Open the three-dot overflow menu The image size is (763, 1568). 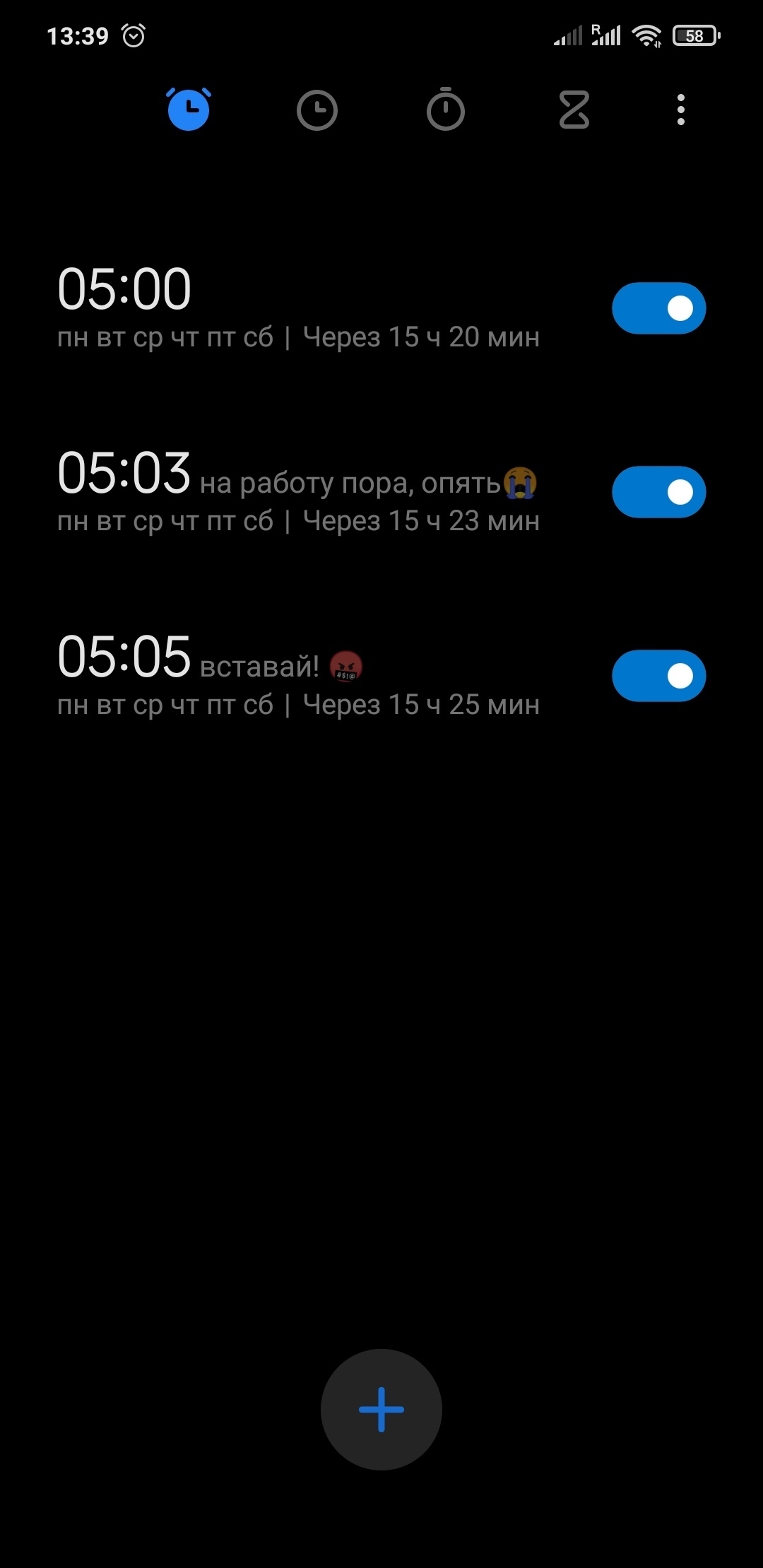click(x=680, y=110)
